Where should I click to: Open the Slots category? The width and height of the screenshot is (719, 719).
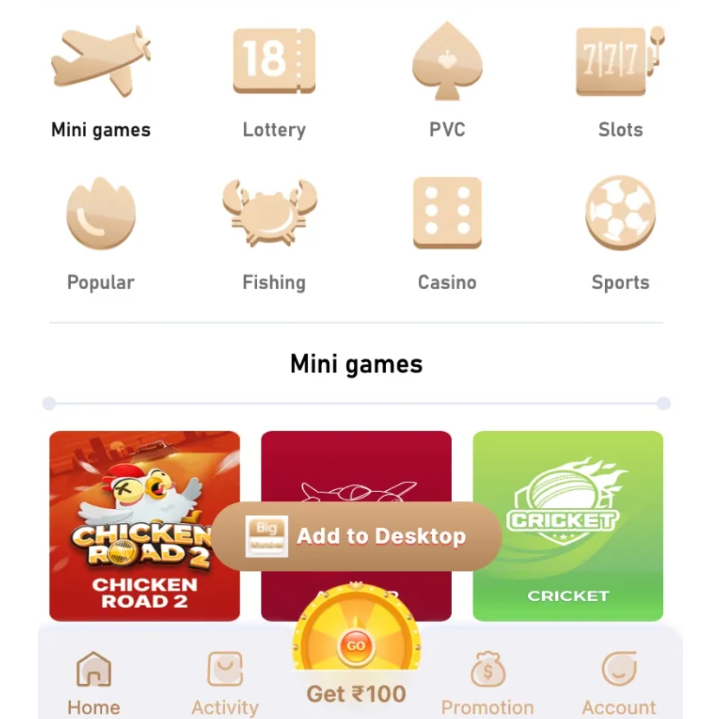pyautogui.click(x=620, y=84)
